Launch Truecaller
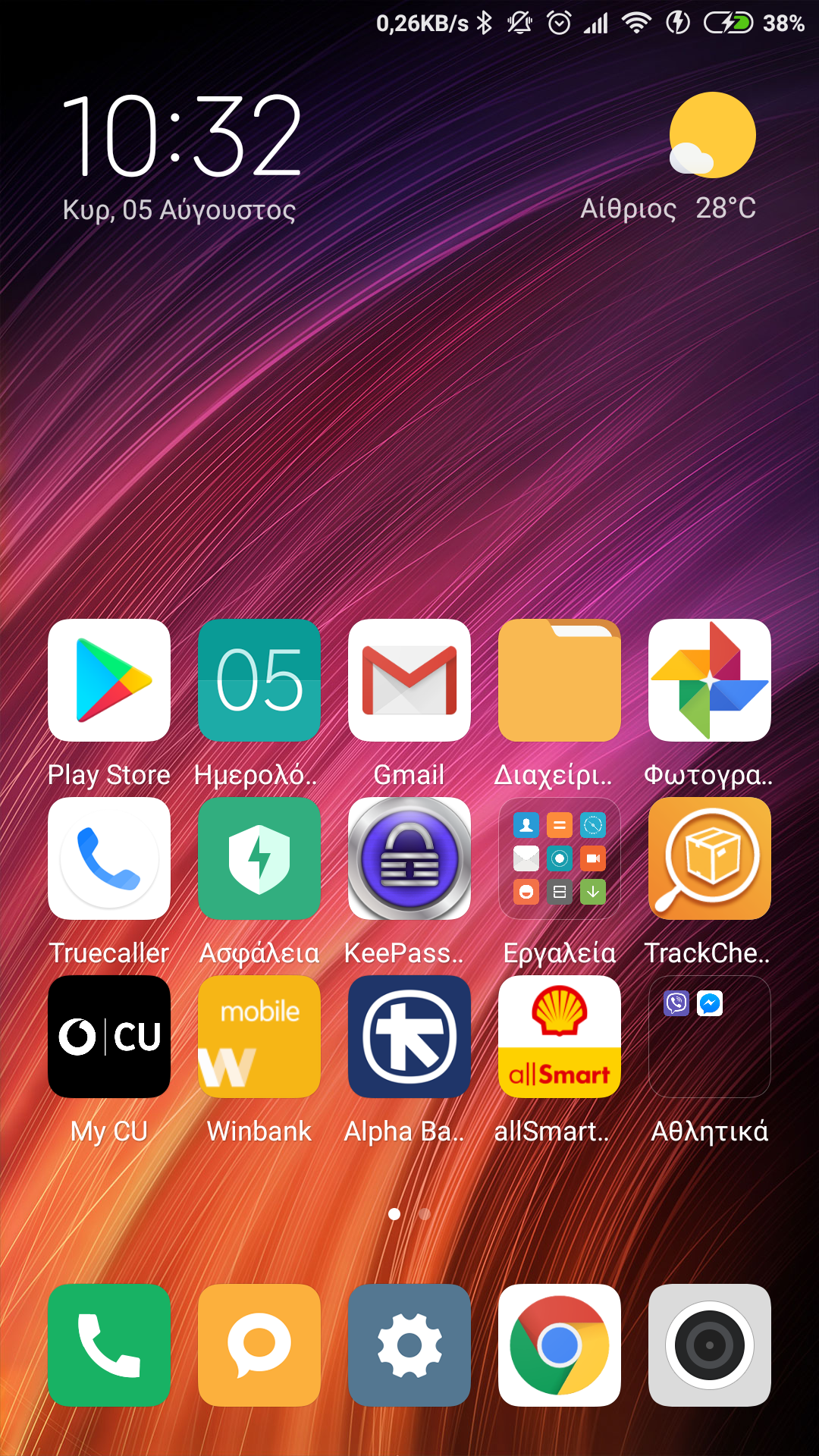The height and width of the screenshot is (1456, 819). (109, 858)
